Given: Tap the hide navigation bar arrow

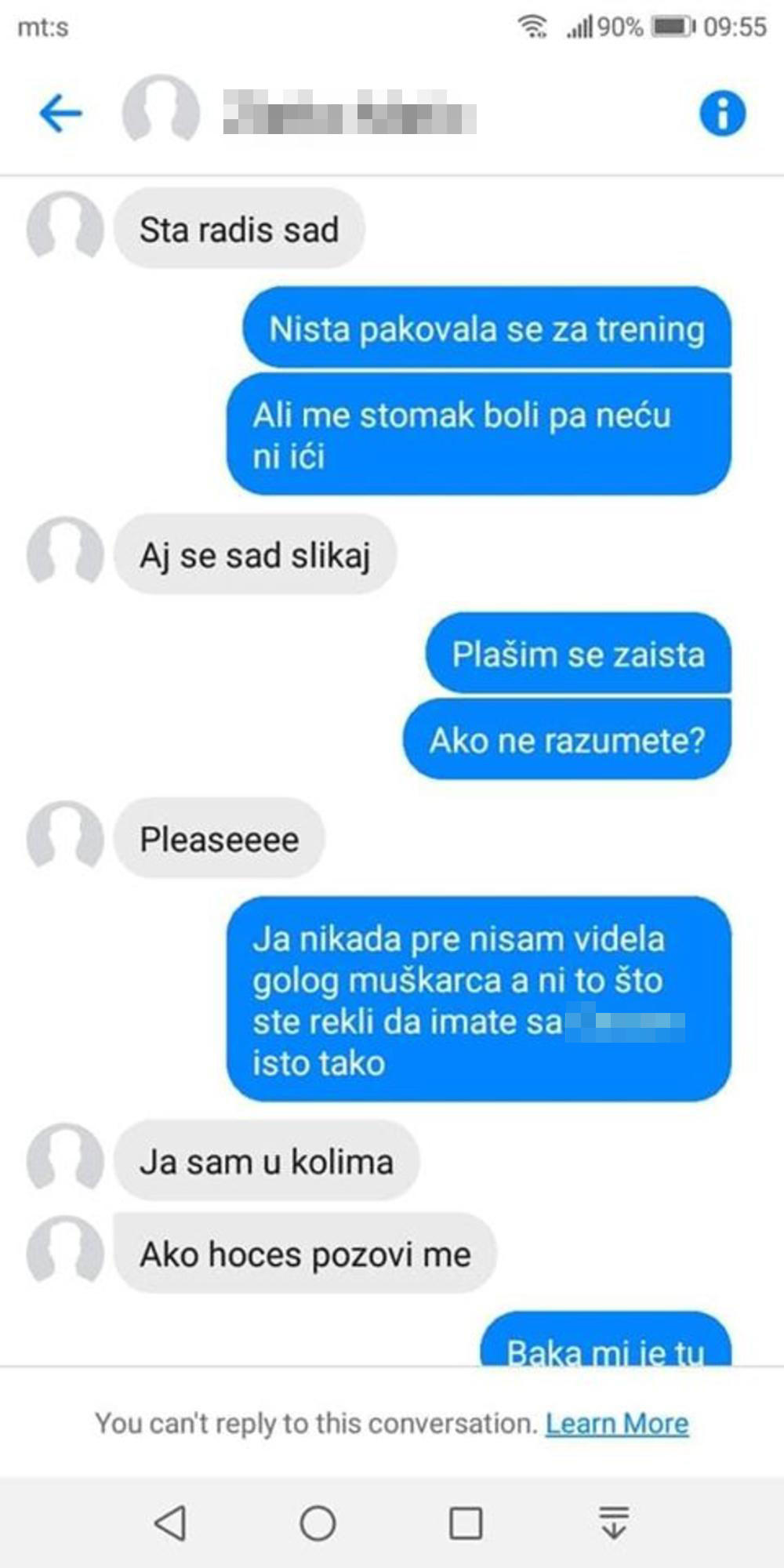Looking at the screenshot, I should pyautogui.click(x=614, y=1522).
